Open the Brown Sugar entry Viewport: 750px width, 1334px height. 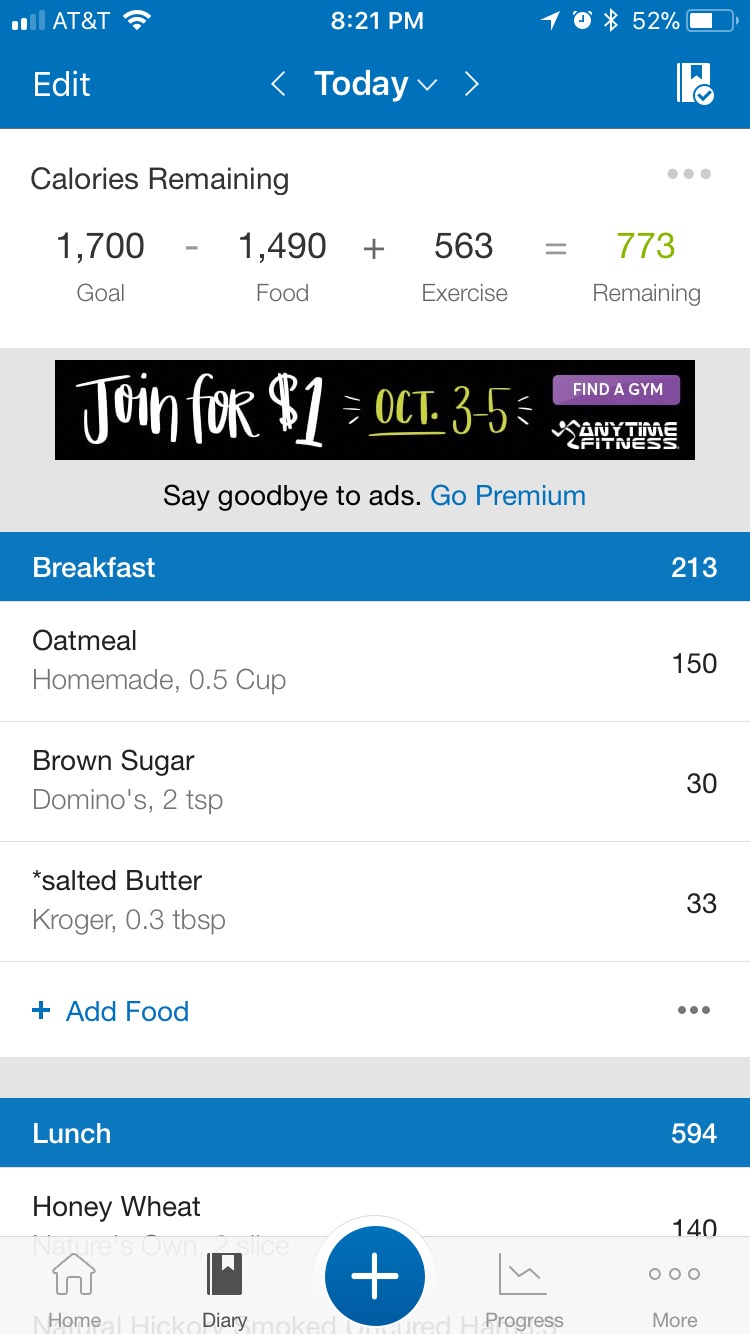(x=375, y=782)
